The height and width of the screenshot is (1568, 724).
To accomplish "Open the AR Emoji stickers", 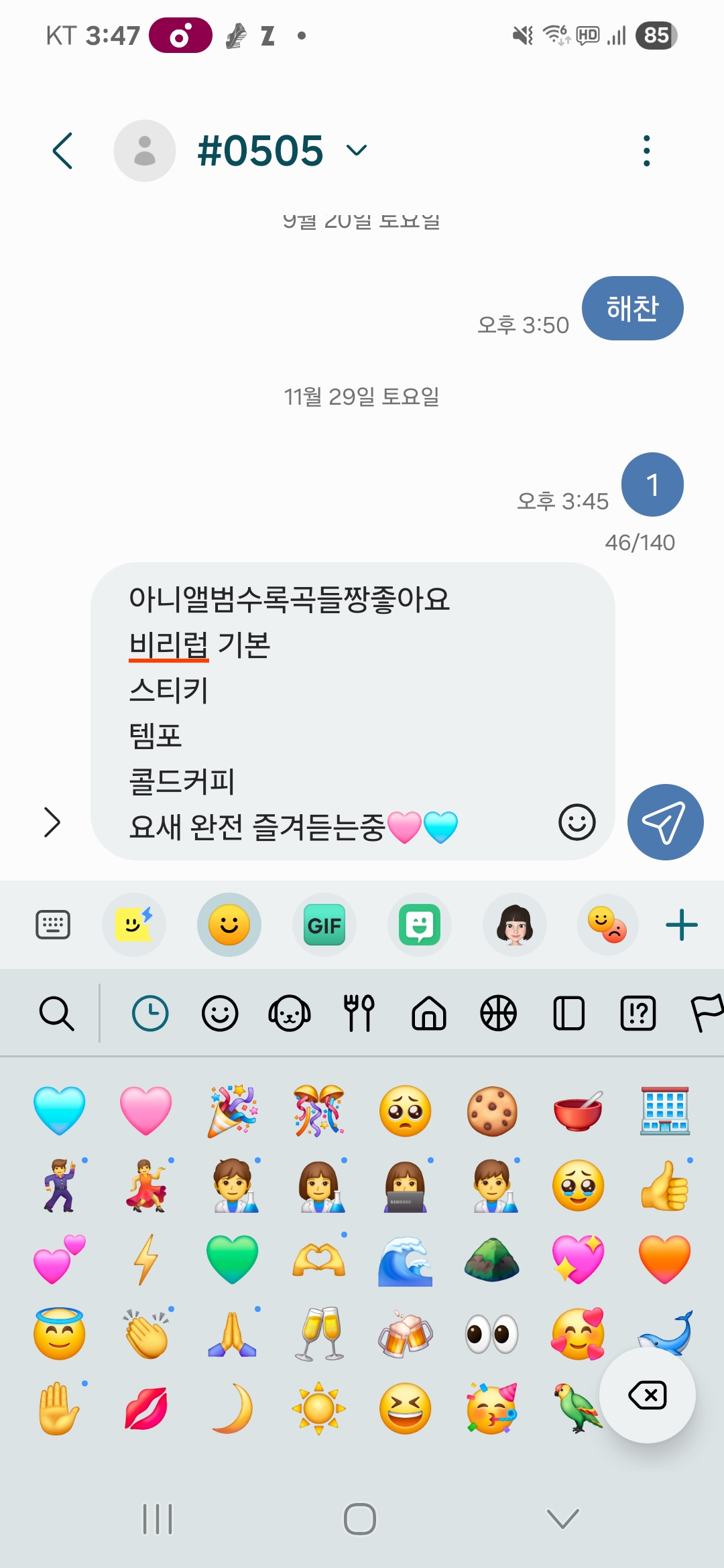I will [514, 925].
